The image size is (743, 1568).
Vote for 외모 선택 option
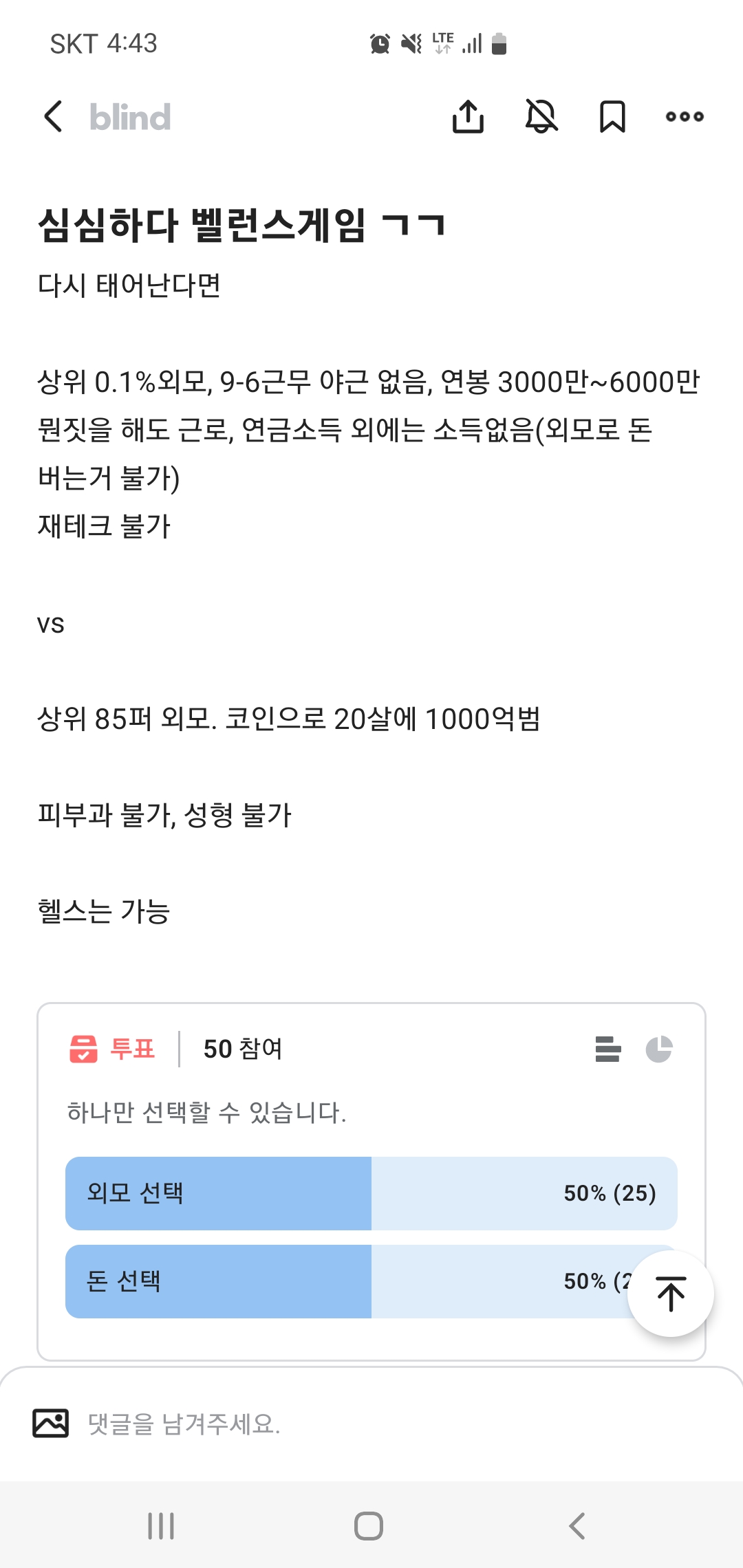pyautogui.click(x=371, y=1193)
